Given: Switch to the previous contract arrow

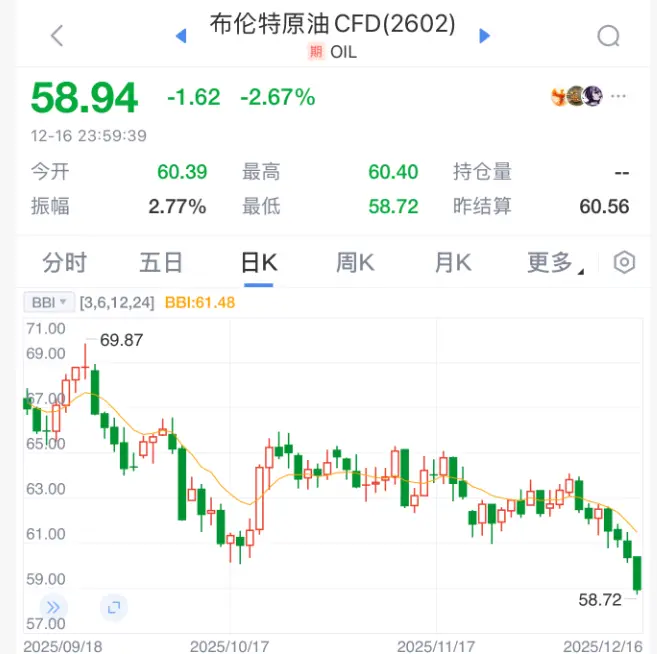Looking at the screenshot, I should [x=181, y=36].
